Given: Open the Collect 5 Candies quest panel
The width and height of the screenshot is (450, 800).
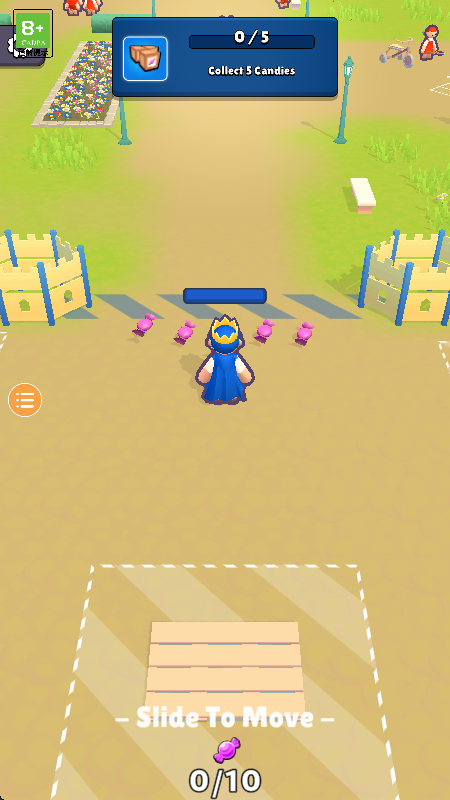Looking at the screenshot, I should (x=224, y=57).
